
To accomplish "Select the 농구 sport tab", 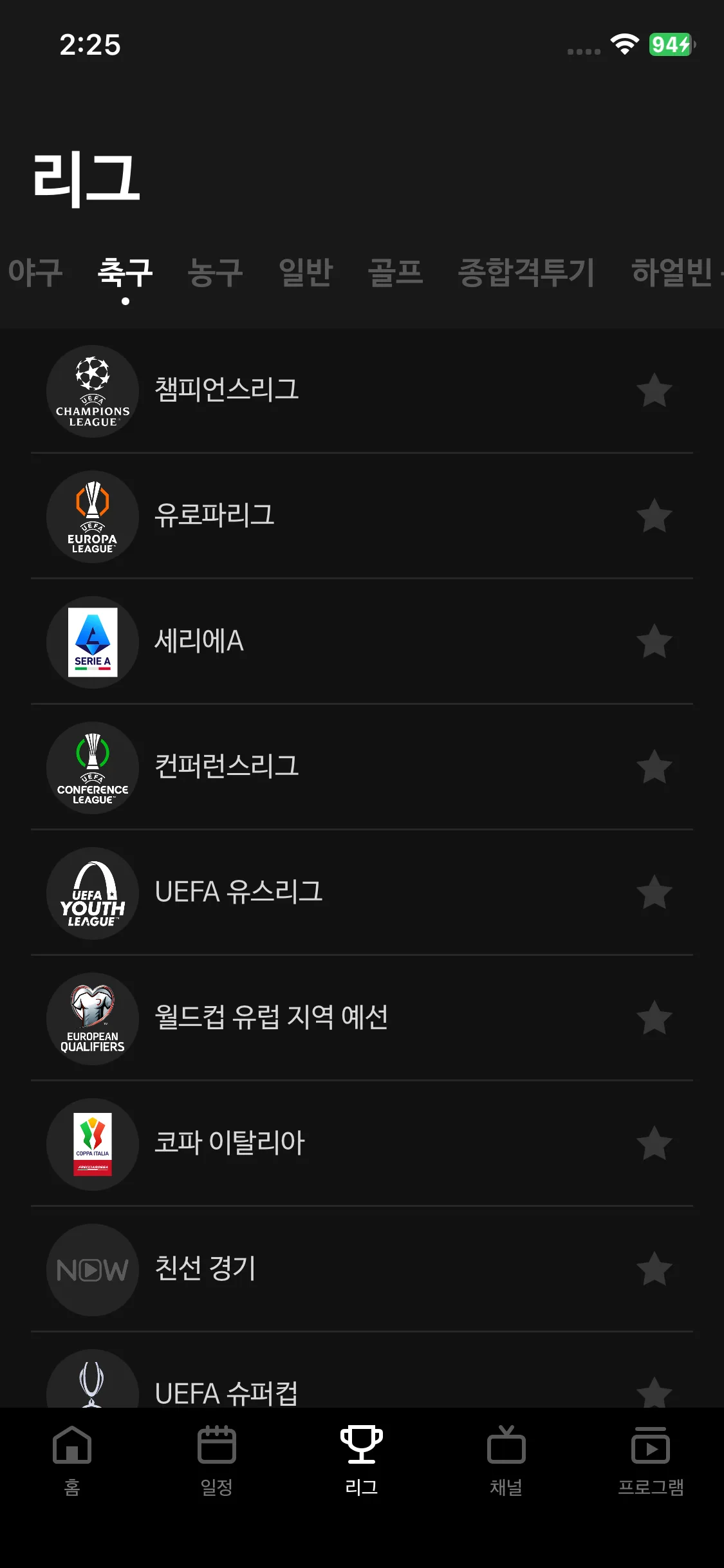I will click(215, 272).
